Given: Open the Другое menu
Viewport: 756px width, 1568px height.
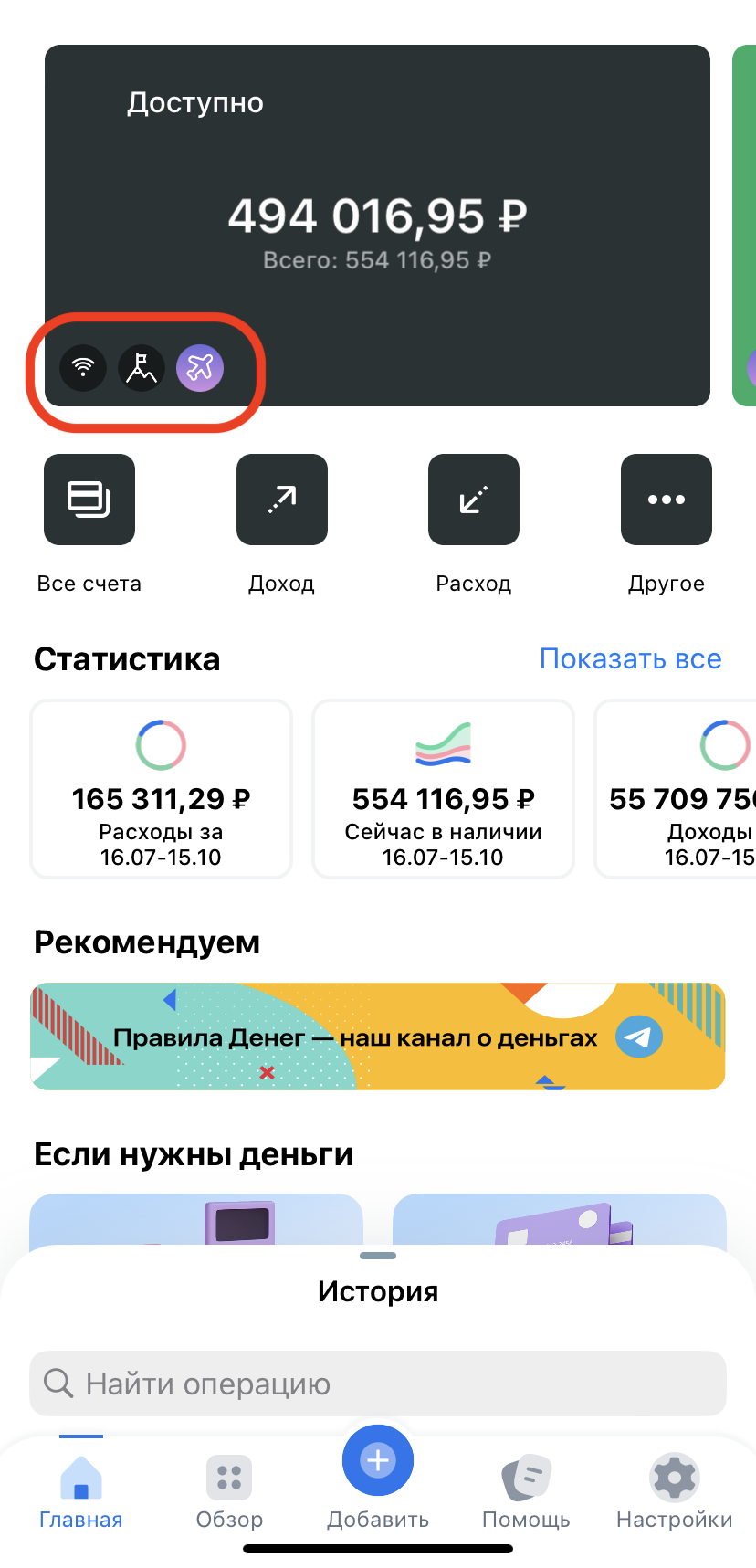Looking at the screenshot, I should [667, 500].
